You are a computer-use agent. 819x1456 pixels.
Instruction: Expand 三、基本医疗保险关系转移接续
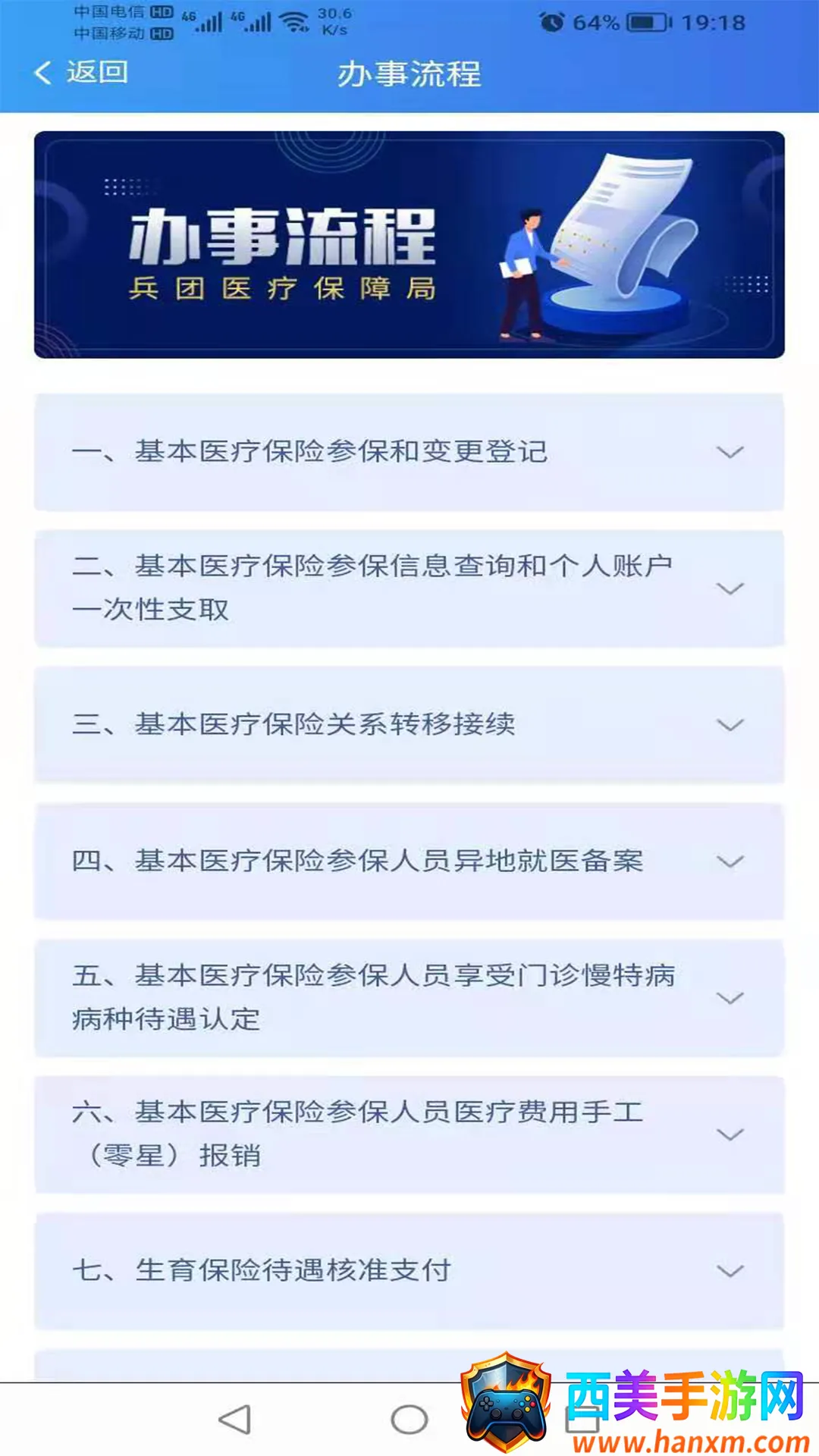tap(409, 725)
